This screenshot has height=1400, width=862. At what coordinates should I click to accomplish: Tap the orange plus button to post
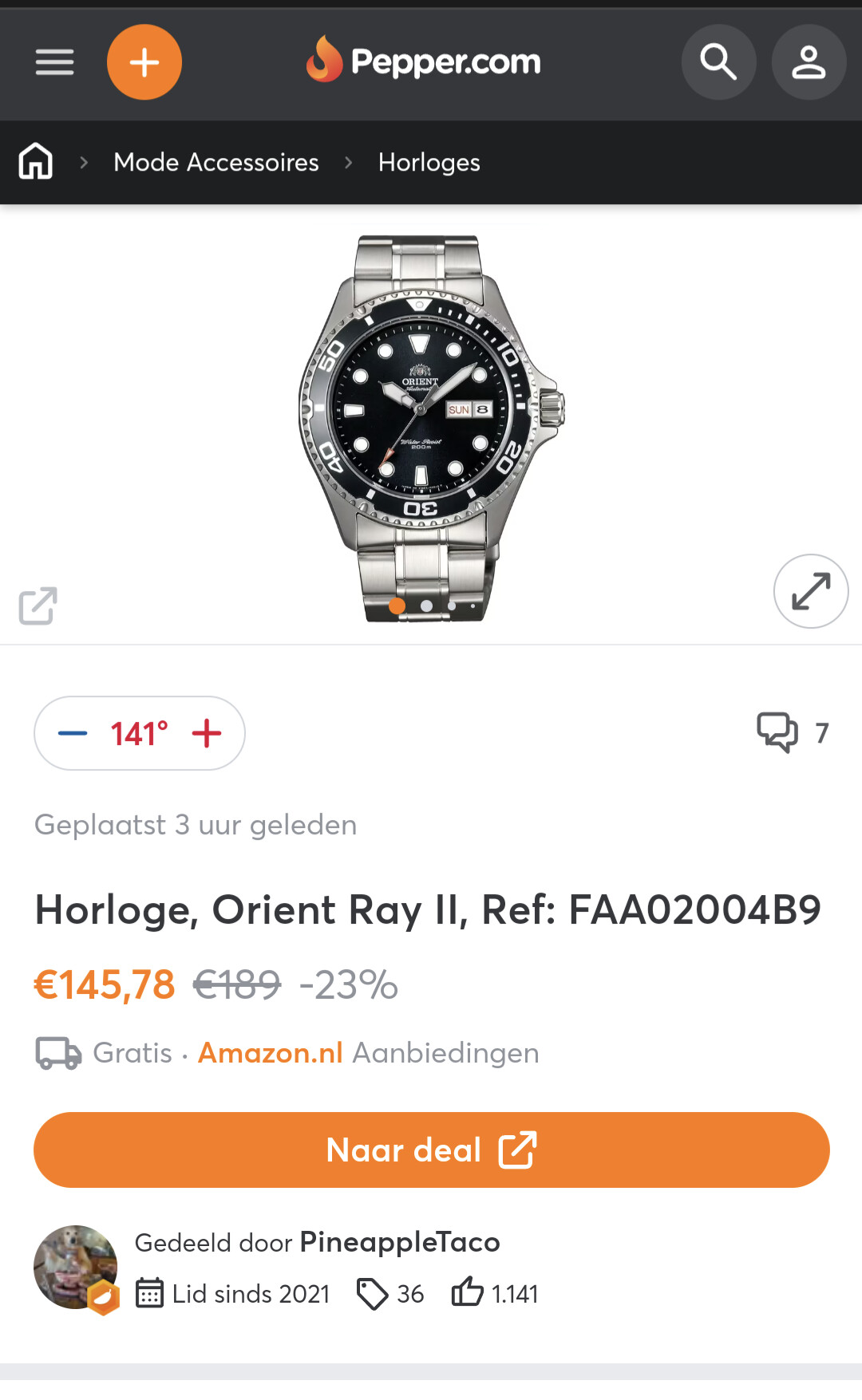tap(144, 62)
